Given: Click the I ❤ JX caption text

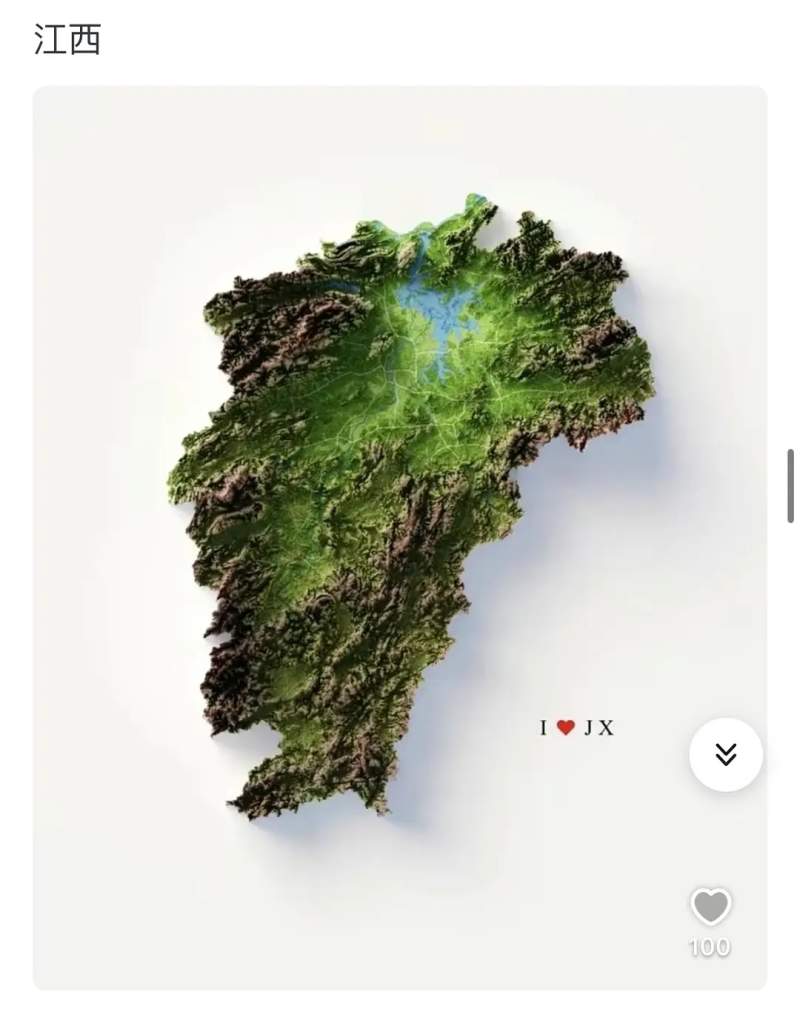Looking at the screenshot, I should pyautogui.click(x=575, y=728).
